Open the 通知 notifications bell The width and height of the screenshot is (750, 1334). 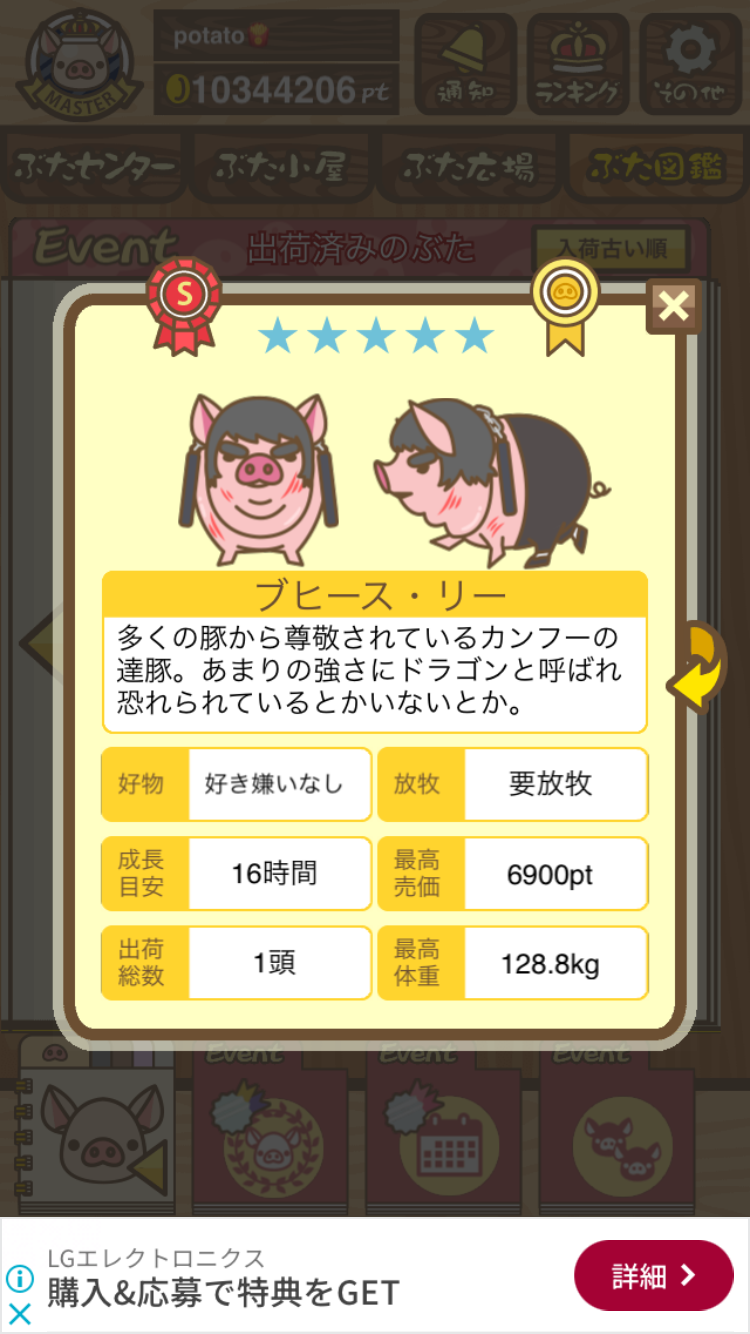pos(465,63)
